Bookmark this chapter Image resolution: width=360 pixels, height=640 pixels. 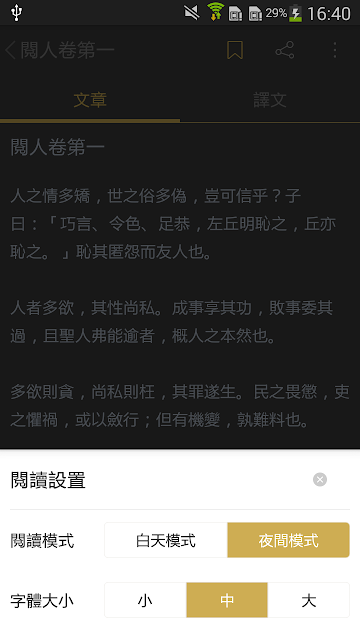[x=235, y=50]
